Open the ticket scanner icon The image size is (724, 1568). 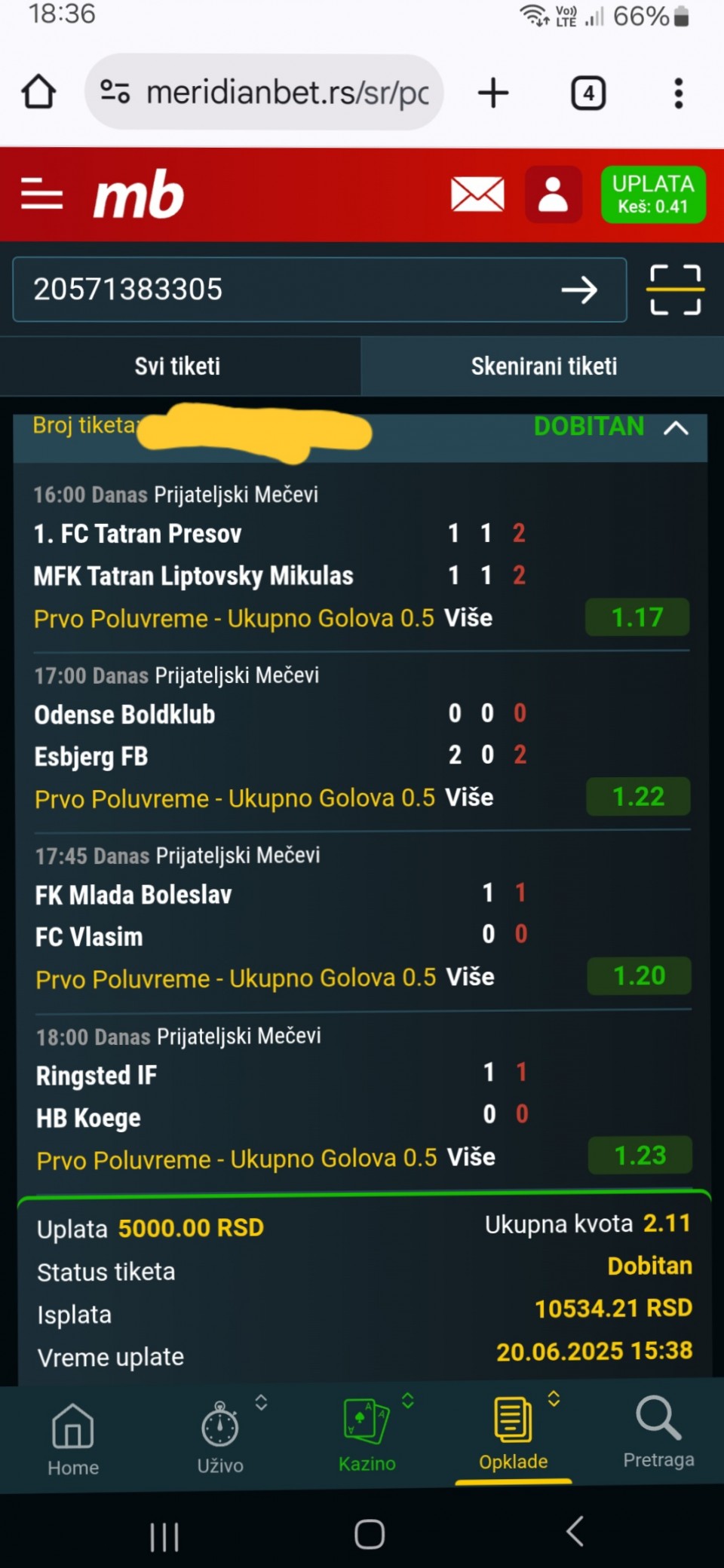click(x=675, y=290)
